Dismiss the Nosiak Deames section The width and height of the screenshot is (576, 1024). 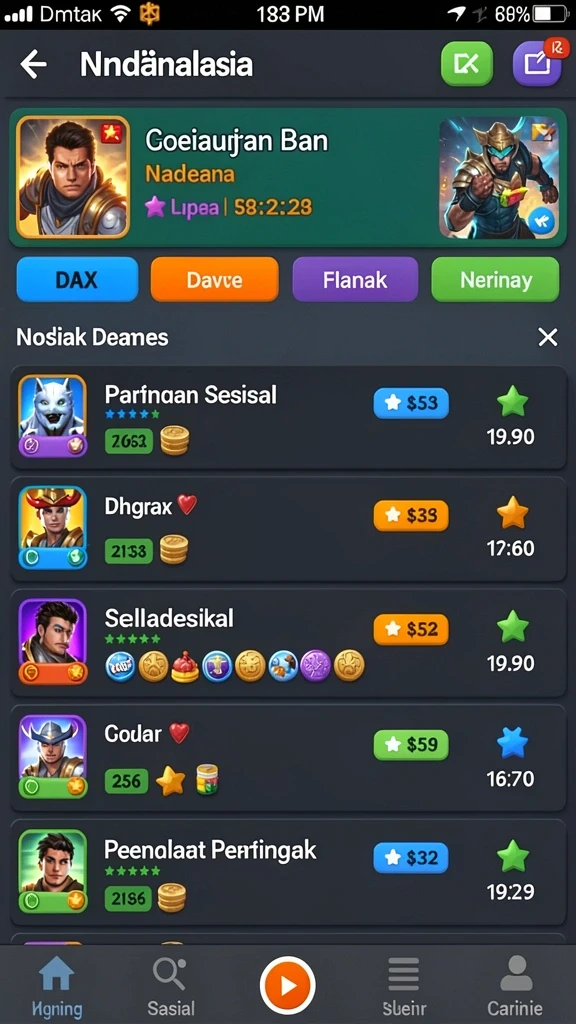pos(547,337)
